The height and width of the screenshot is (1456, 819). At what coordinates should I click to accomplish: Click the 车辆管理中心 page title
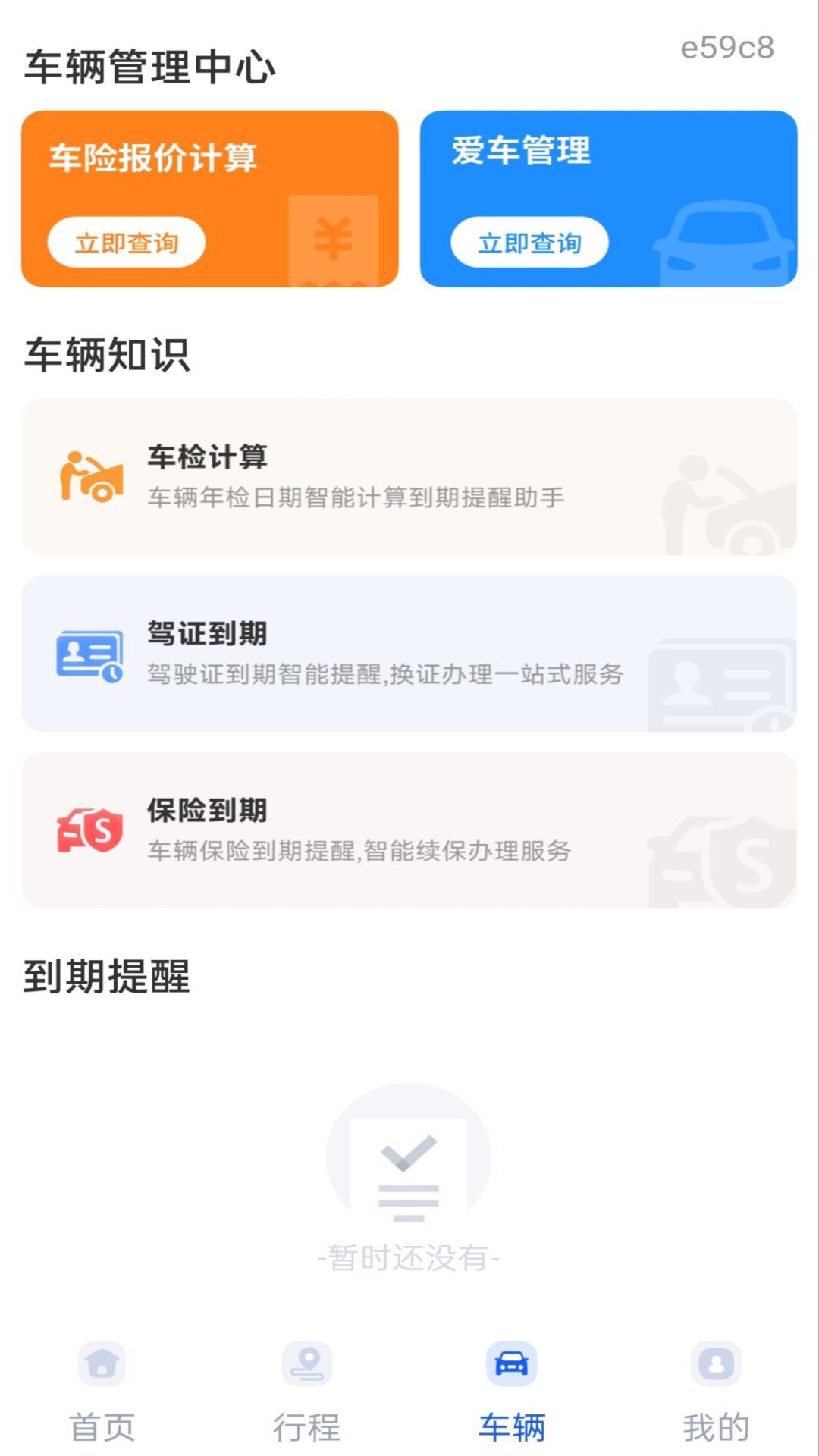(149, 67)
